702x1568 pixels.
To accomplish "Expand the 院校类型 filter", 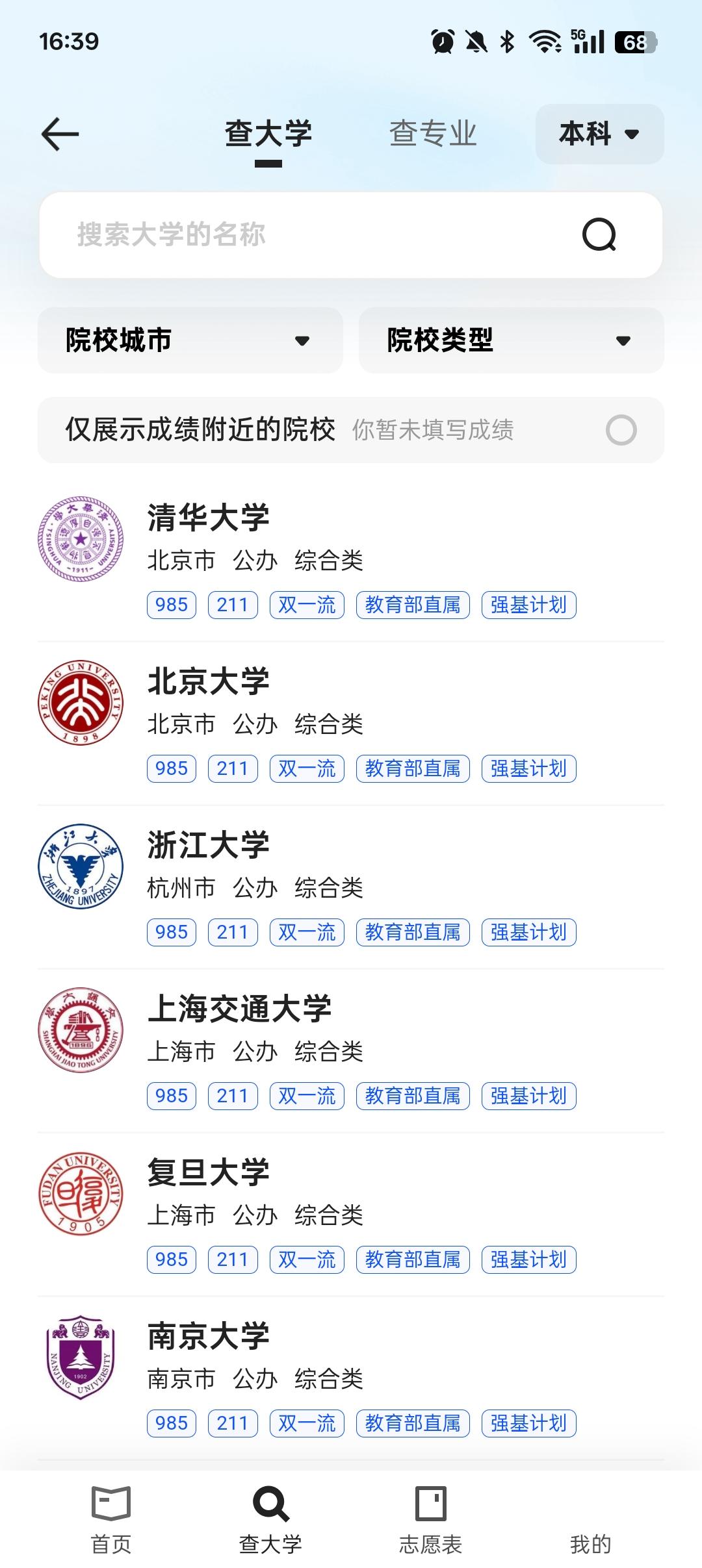I will pos(511,340).
